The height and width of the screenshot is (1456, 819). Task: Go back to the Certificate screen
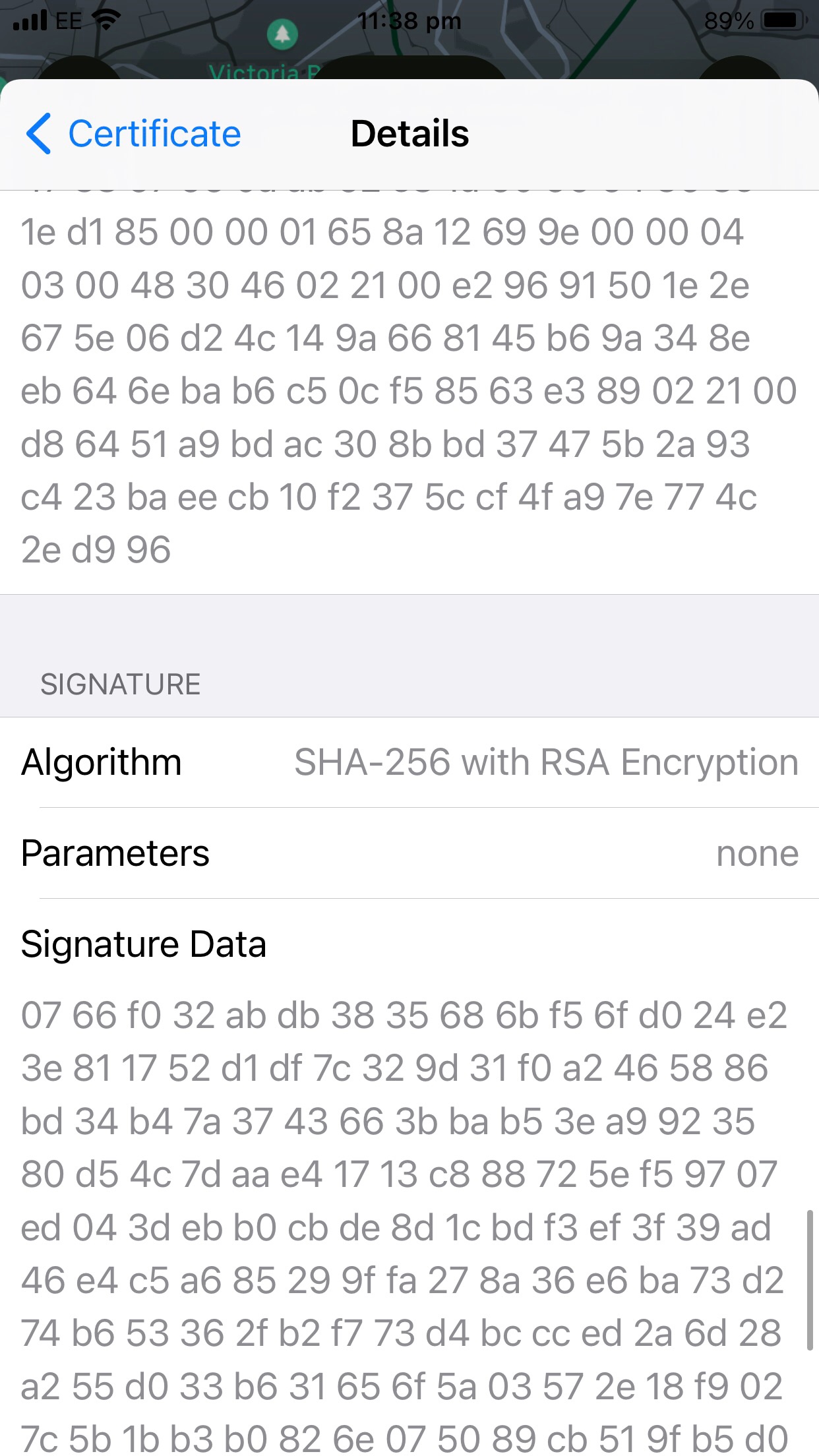[134, 134]
